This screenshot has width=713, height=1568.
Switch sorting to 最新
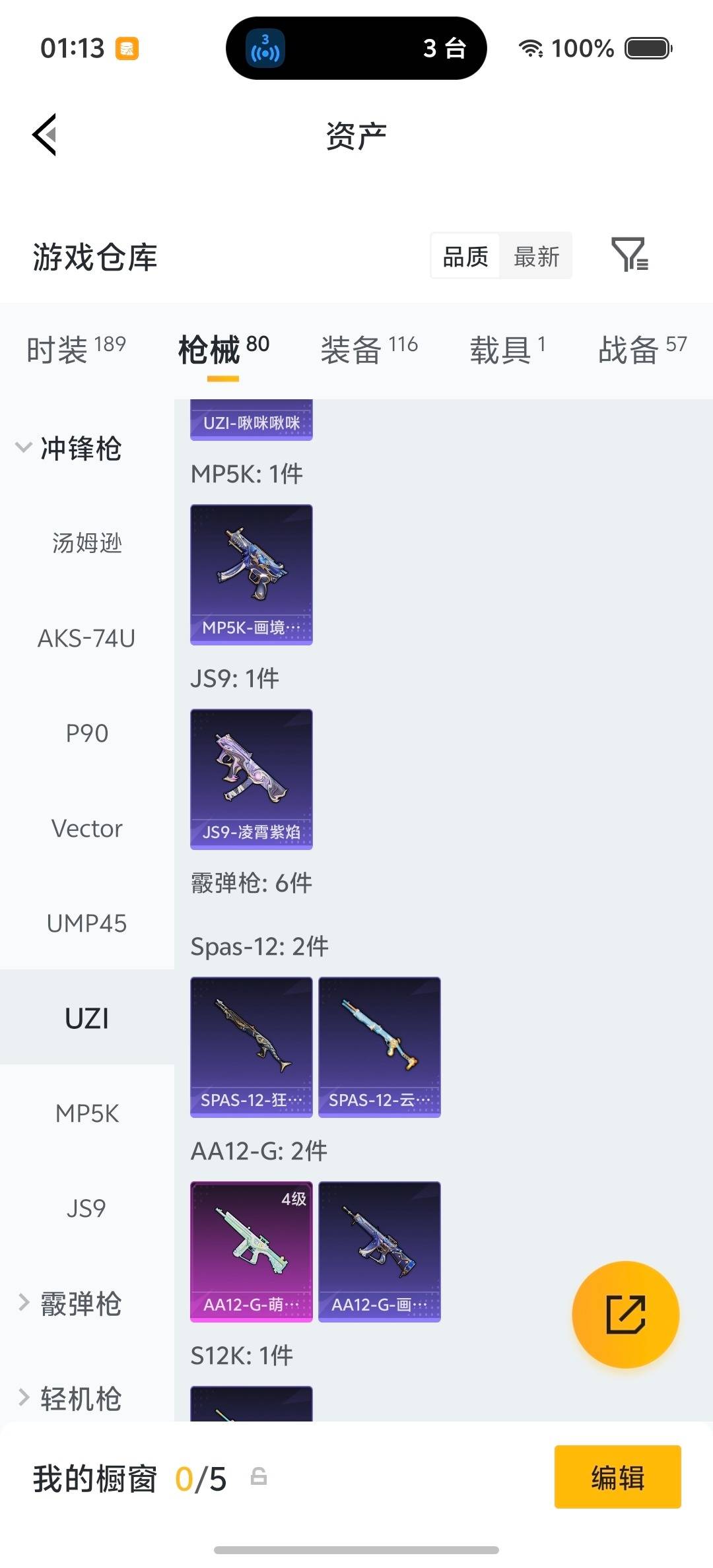[537, 256]
